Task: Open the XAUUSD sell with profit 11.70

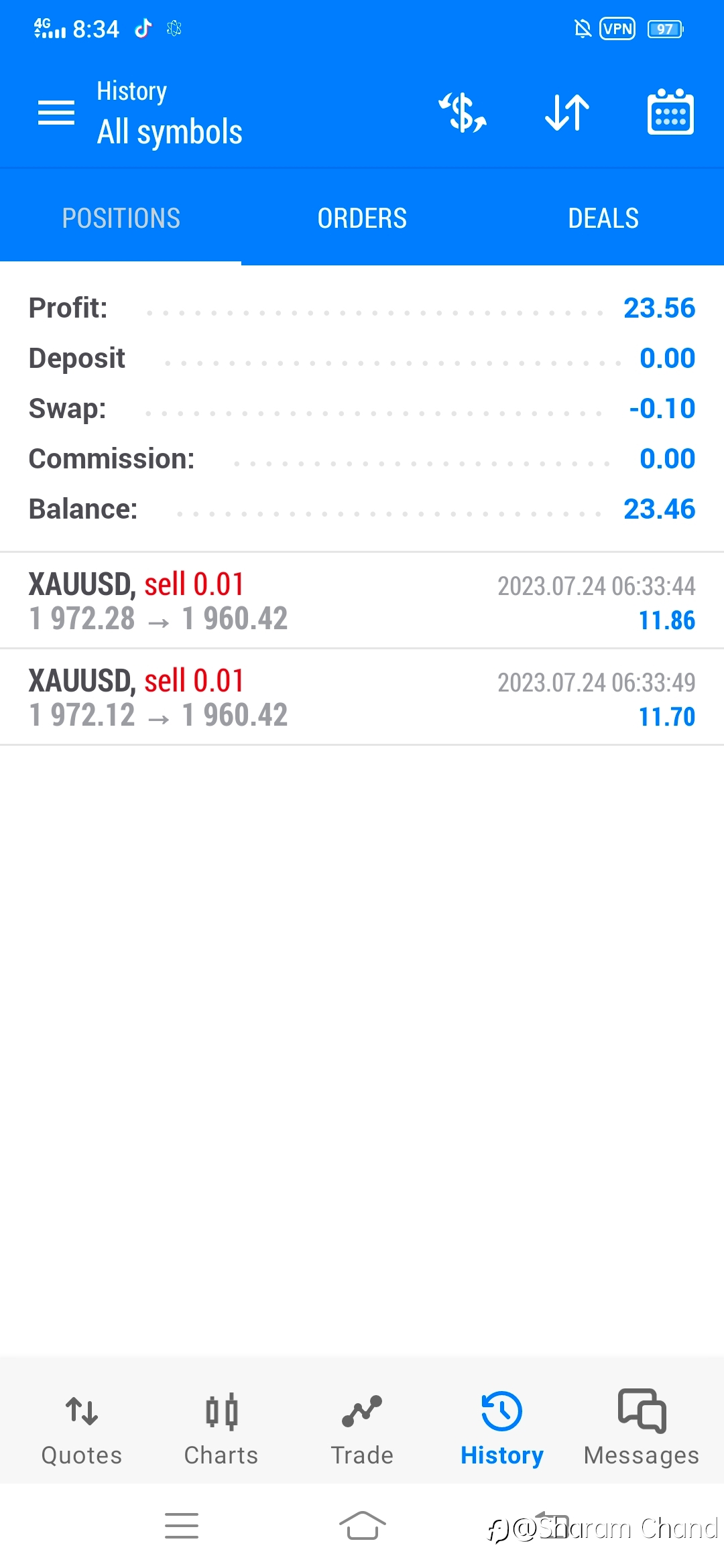Action: pyautogui.click(x=362, y=698)
